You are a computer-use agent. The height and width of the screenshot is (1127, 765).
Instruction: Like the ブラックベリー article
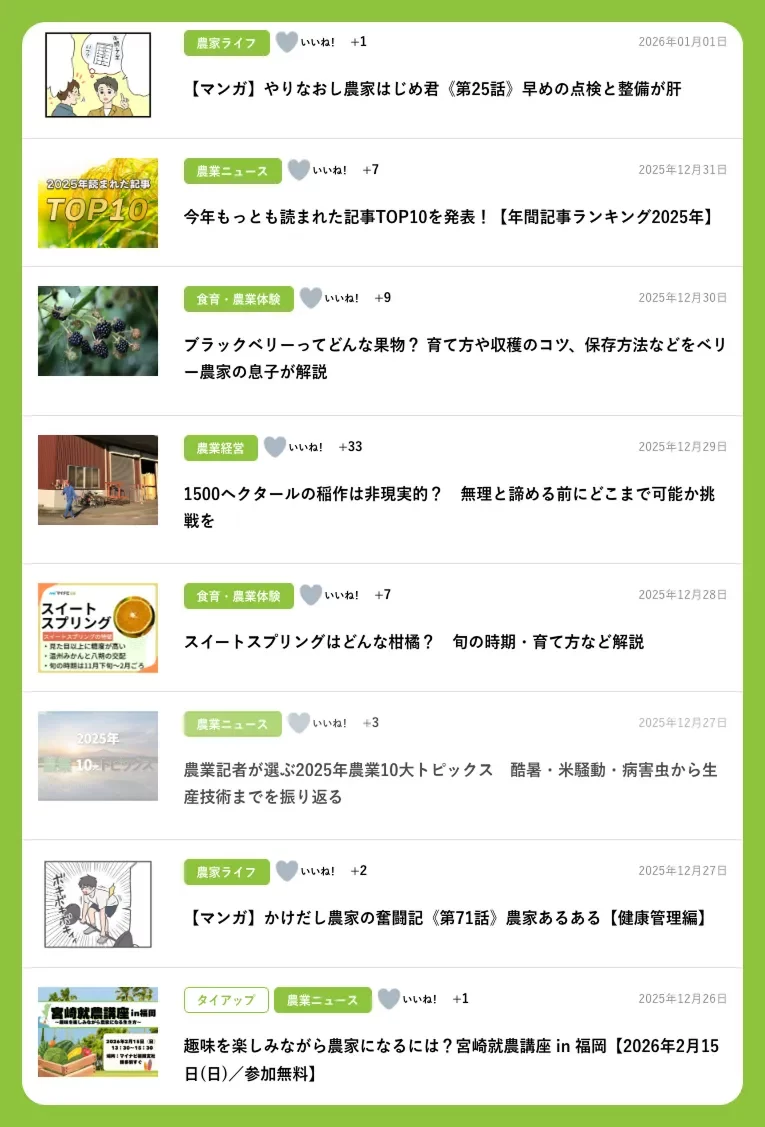tap(311, 298)
